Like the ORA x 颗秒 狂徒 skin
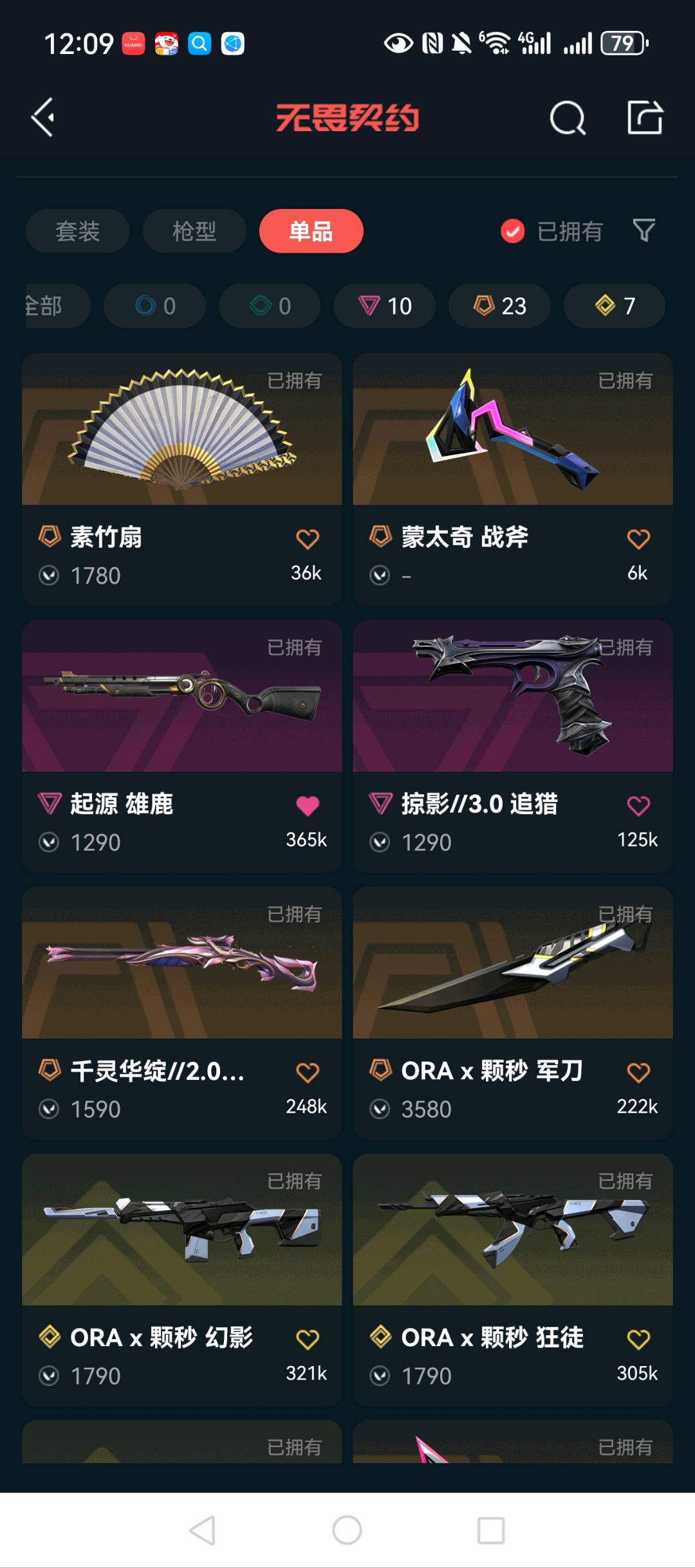695x1568 pixels. pyautogui.click(x=638, y=1339)
